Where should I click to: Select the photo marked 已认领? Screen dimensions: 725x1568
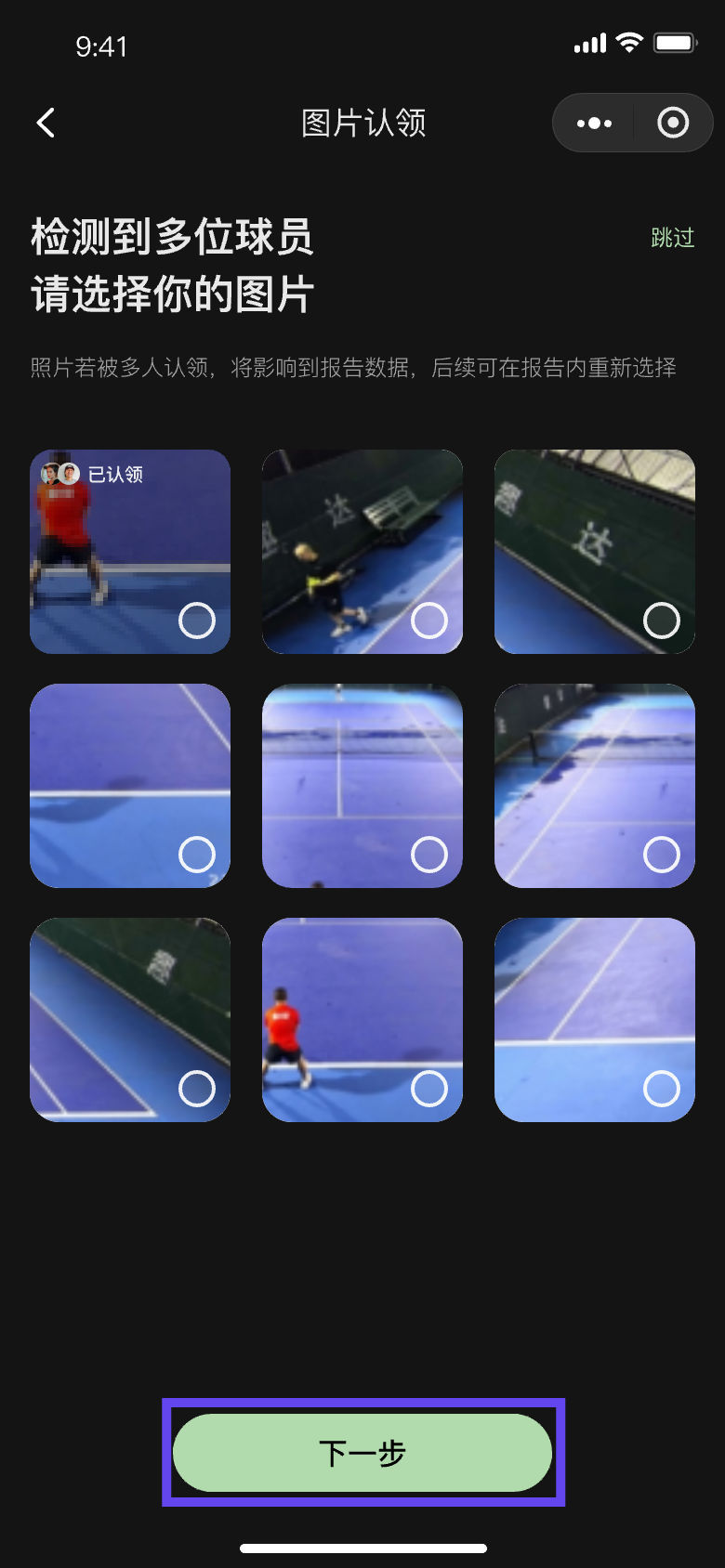pyautogui.click(x=197, y=620)
